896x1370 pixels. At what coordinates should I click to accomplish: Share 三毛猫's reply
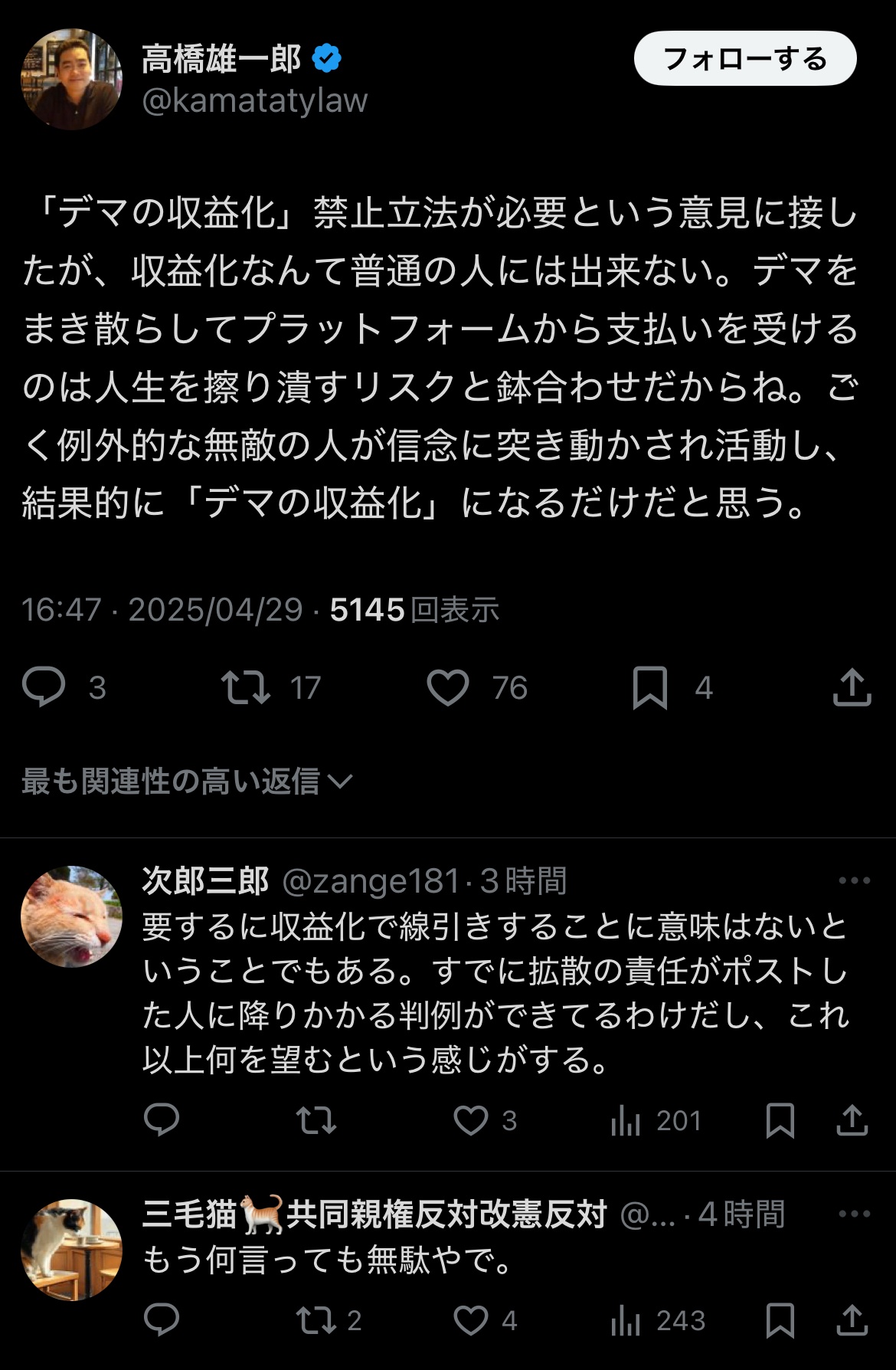click(852, 1320)
